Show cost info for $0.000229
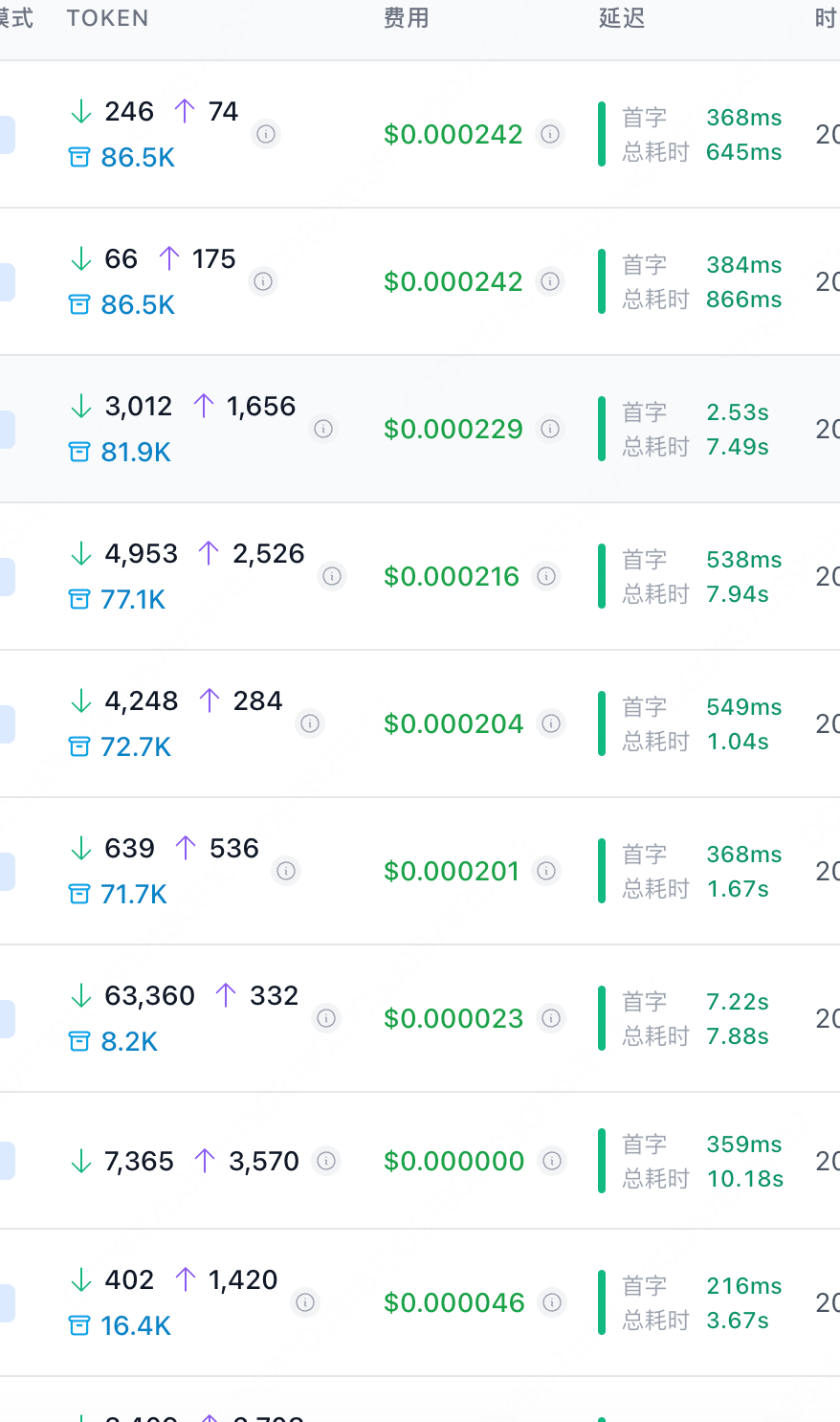The width and height of the screenshot is (840, 1422). [x=550, y=429]
